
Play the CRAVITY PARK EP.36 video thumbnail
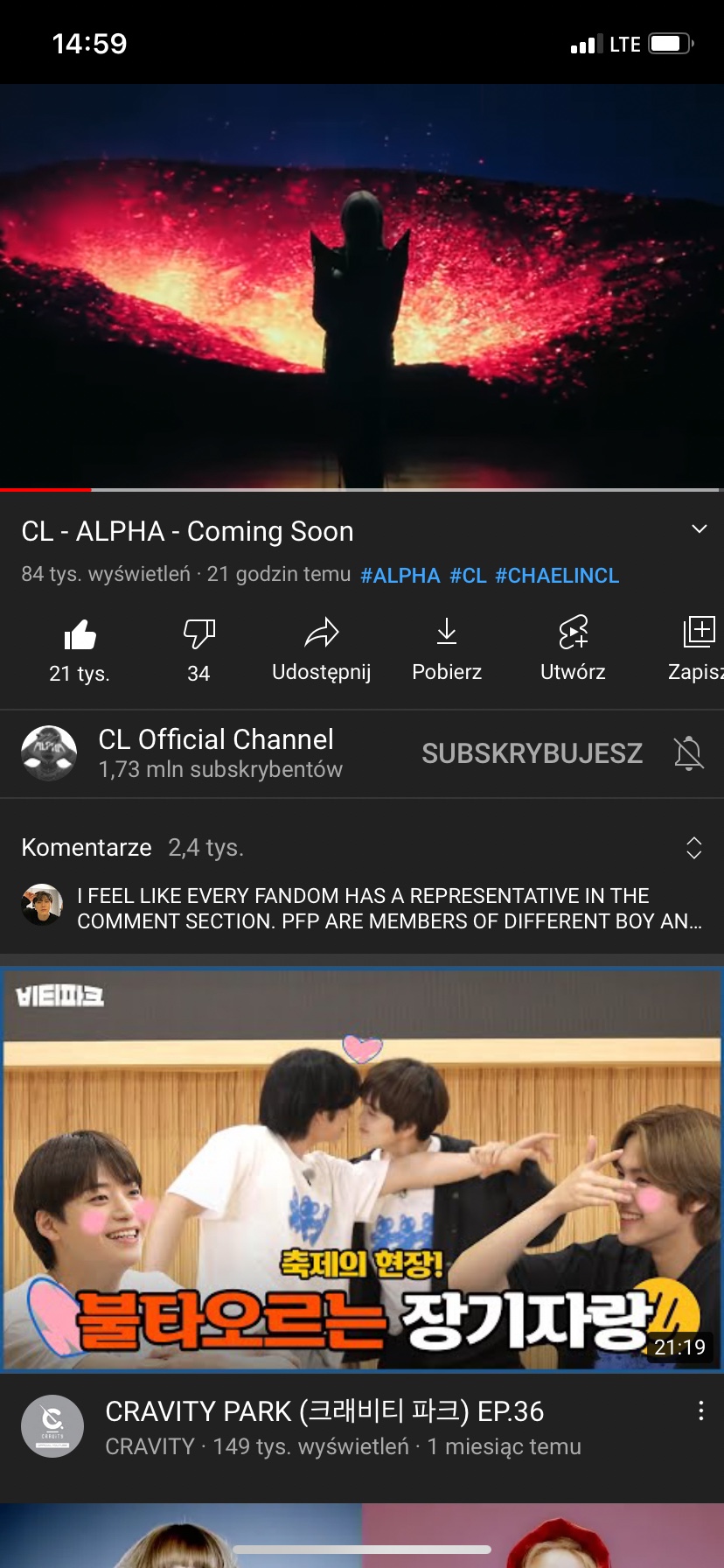[x=362, y=1168]
